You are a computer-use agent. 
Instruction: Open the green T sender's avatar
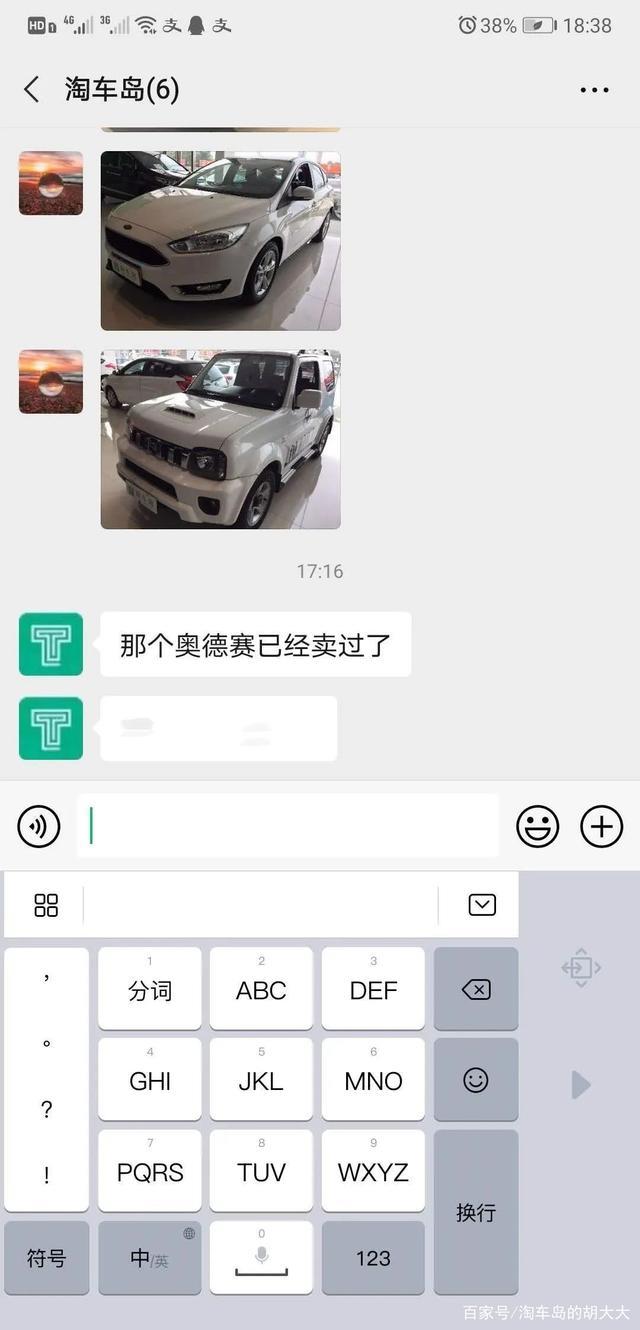pyautogui.click(x=51, y=644)
